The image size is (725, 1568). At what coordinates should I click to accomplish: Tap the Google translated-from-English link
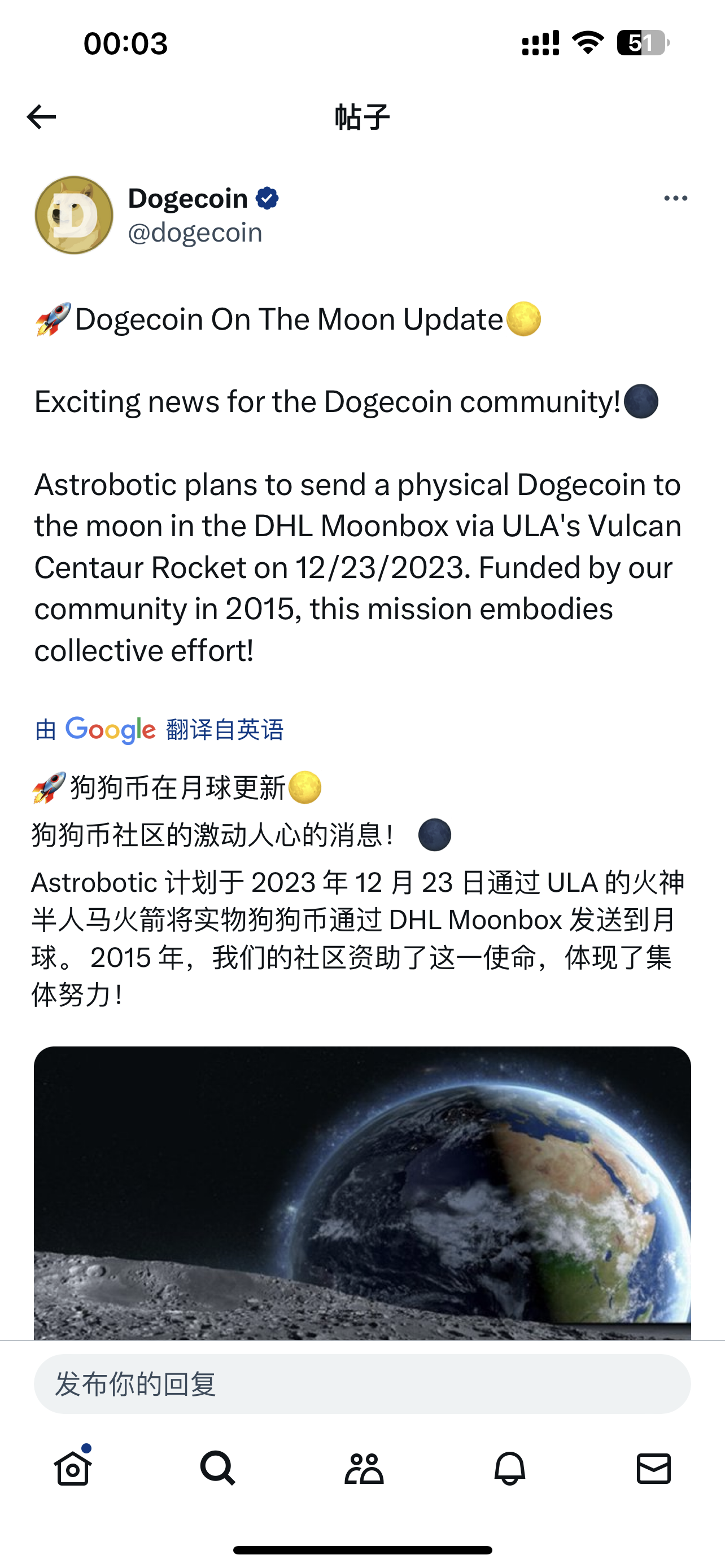pyautogui.click(x=159, y=729)
